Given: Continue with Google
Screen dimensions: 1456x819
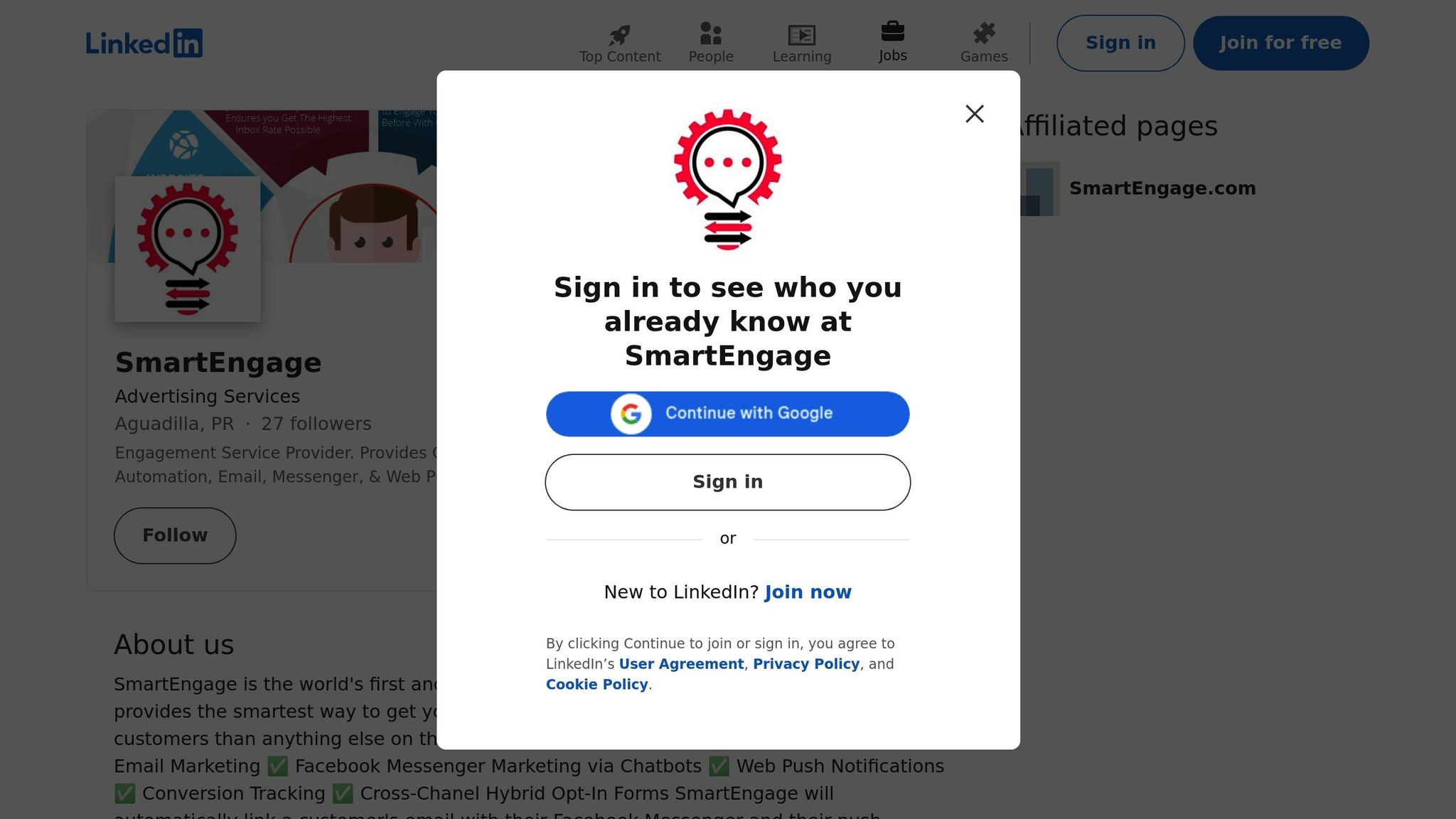Looking at the screenshot, I should 727,414.
